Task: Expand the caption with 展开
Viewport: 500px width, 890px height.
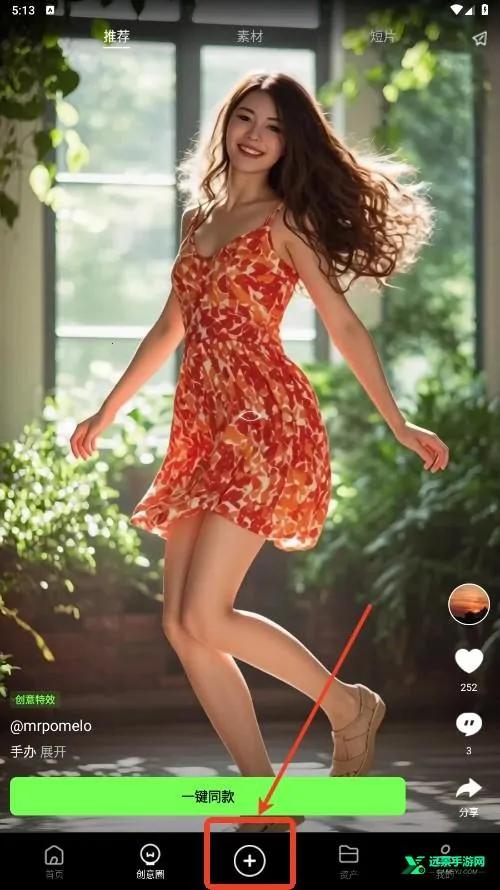Action: click(53, 752)
